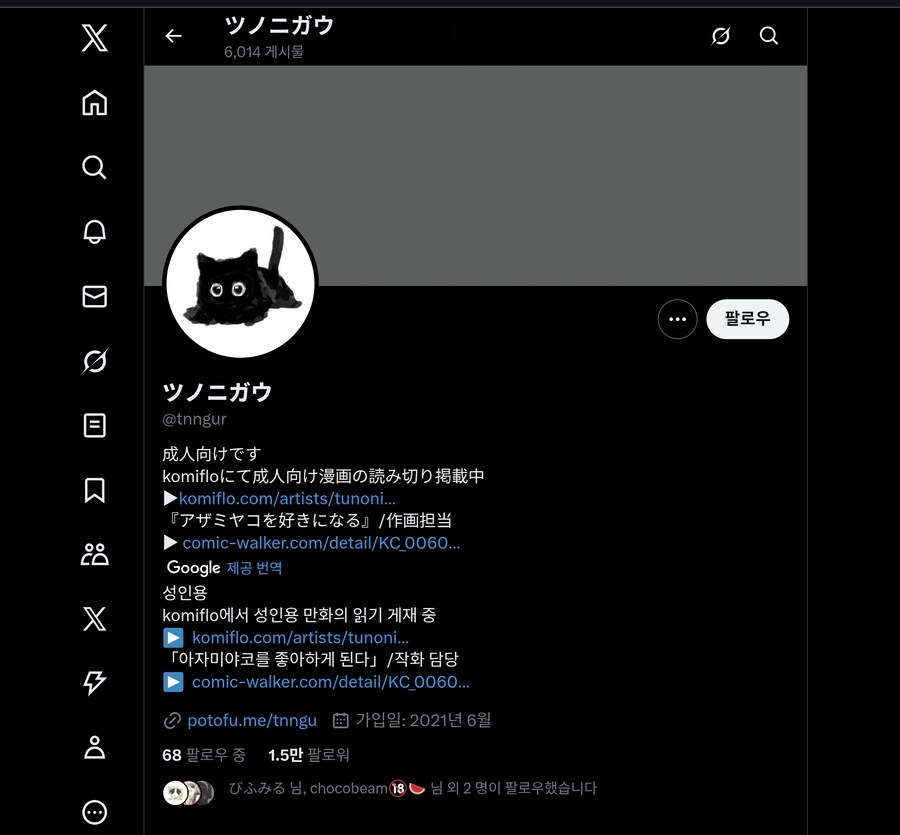Open the notifications bell
The height and width of the screenshot is (835, 900).
(94, 232)
